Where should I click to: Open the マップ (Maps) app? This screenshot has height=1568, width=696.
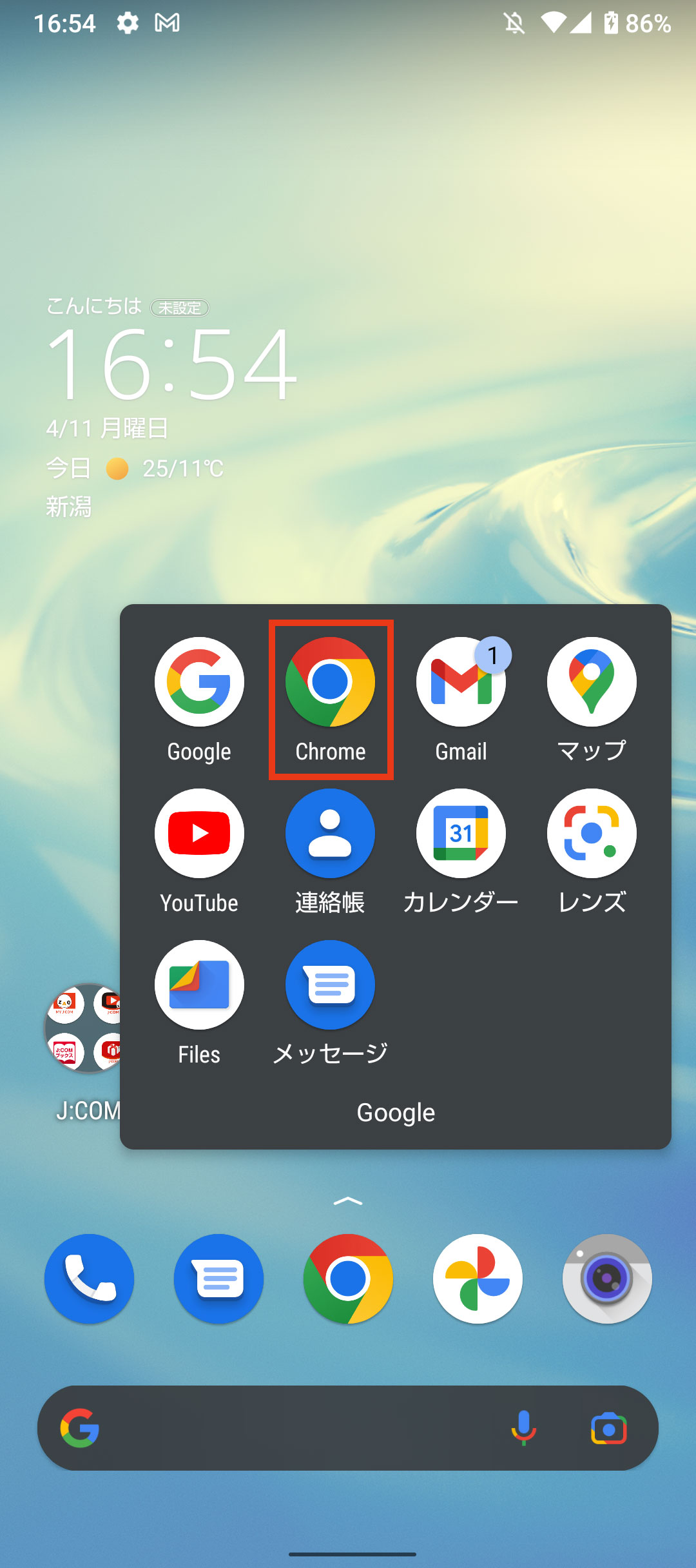[x=592, y=682]
